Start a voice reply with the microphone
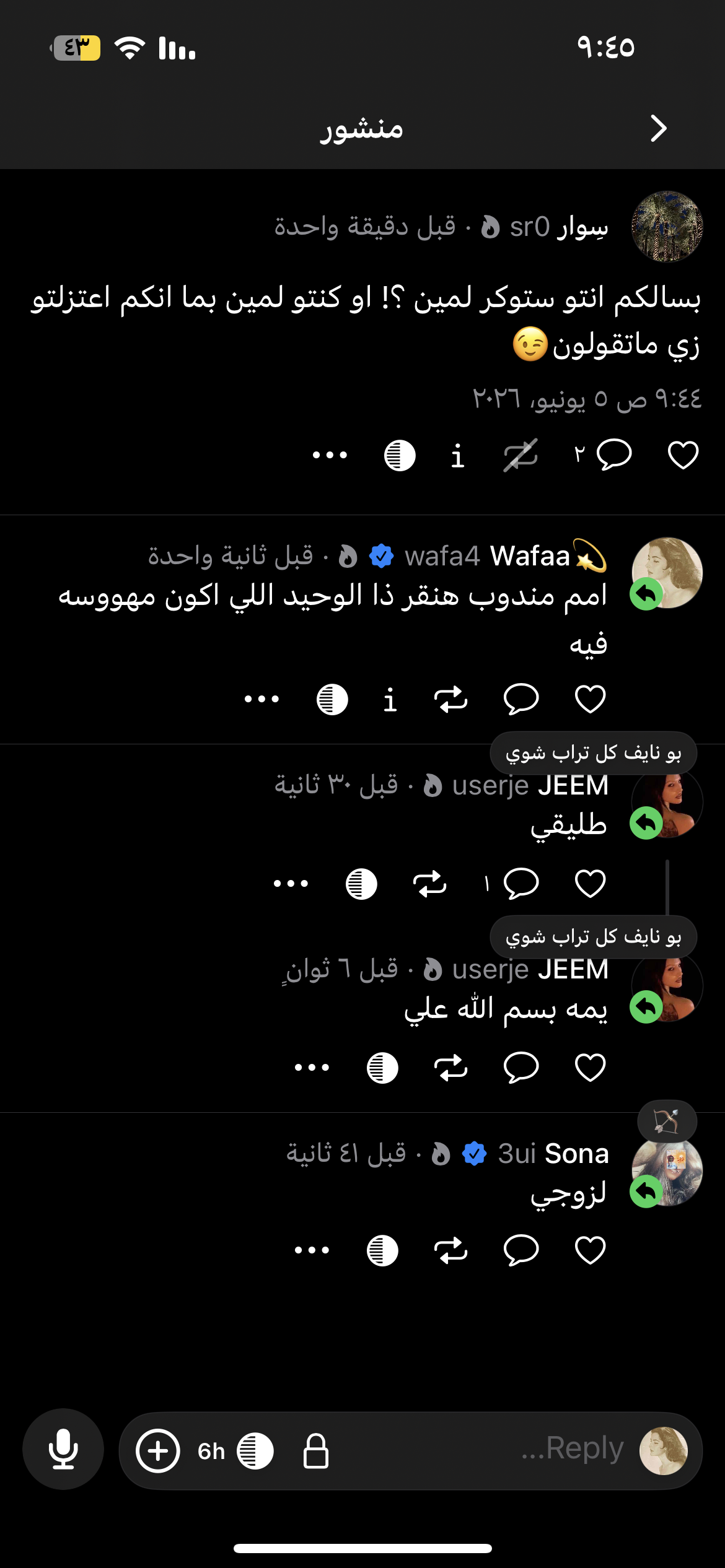The height and width of the screenshot is (1568, 725). tap(63, 1450)
